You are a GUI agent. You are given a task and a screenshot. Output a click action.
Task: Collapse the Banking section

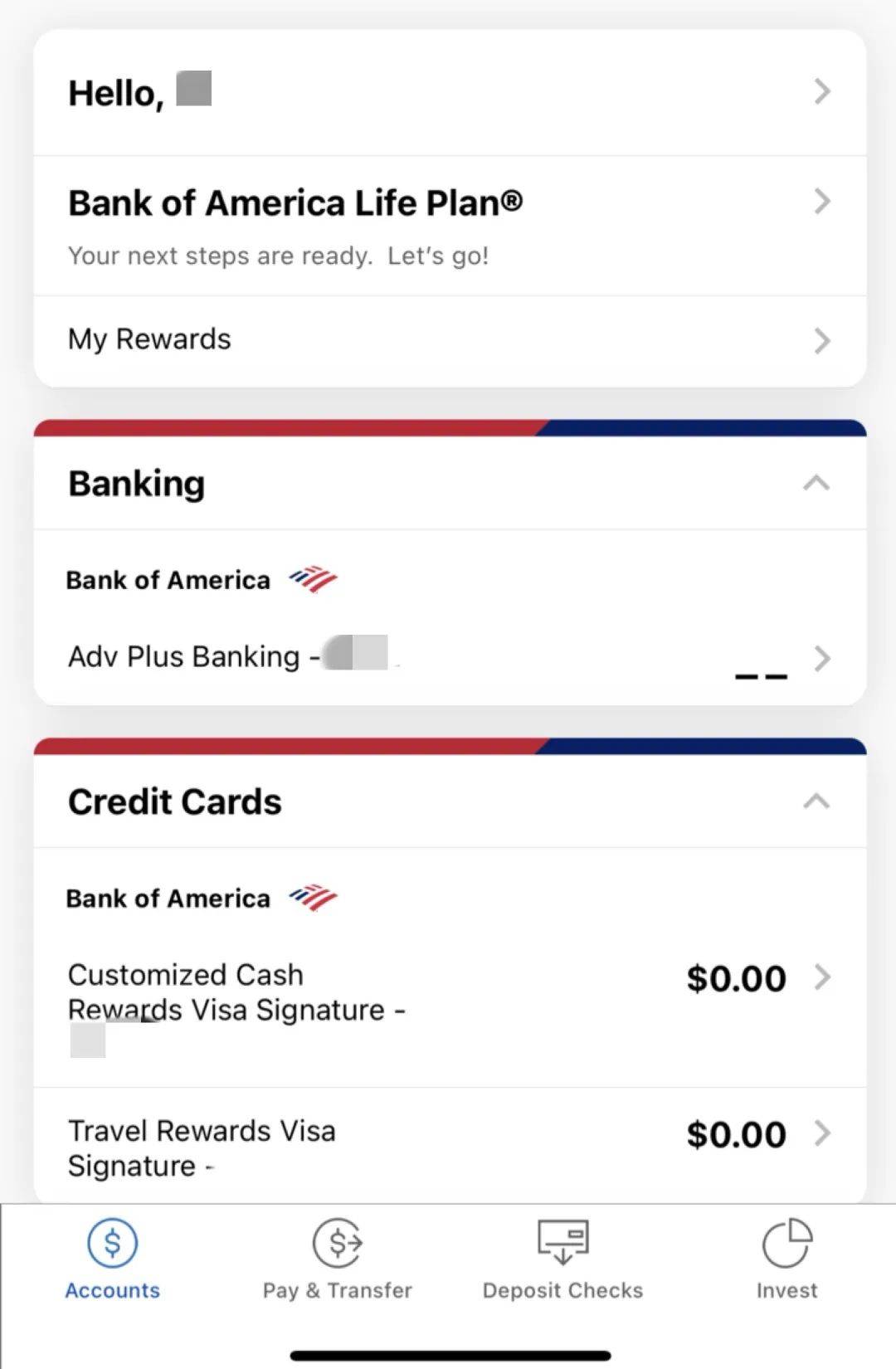click(816, 483)
